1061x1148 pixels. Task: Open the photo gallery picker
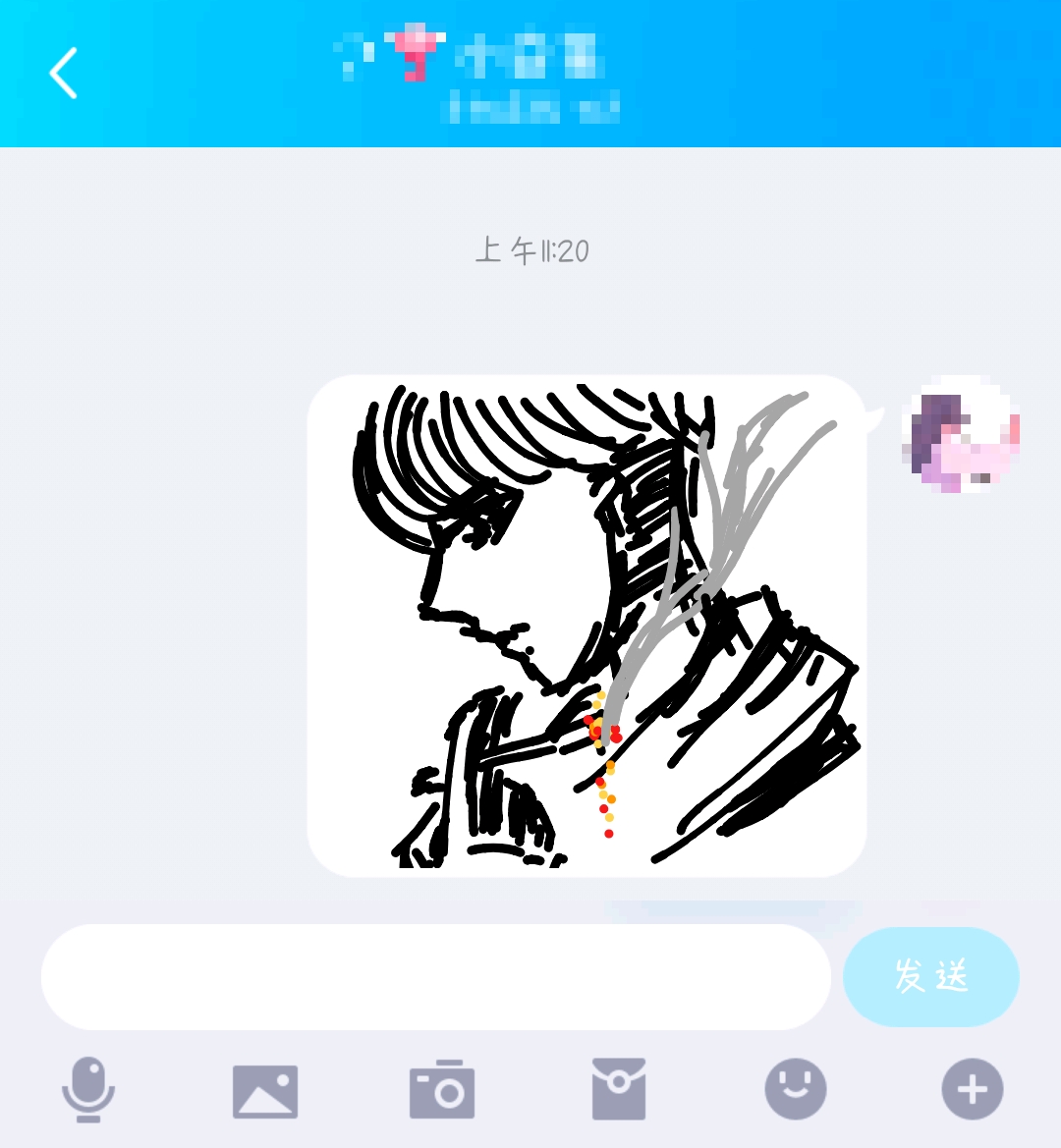tap(265, 1090)
